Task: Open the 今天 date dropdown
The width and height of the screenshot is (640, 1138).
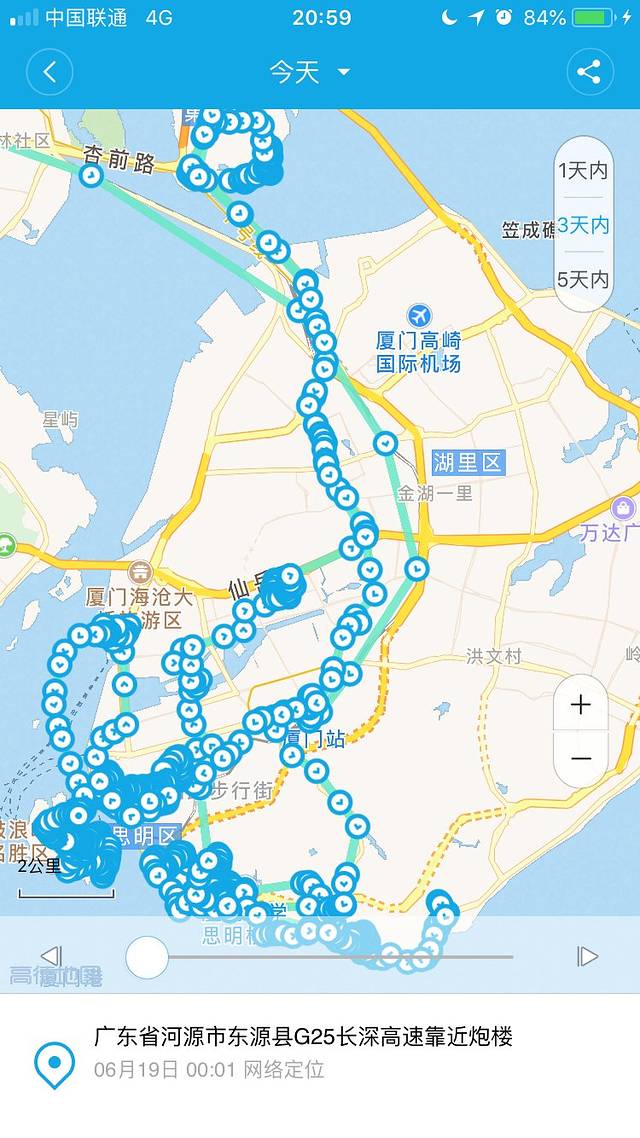Action: click(310, 72)
